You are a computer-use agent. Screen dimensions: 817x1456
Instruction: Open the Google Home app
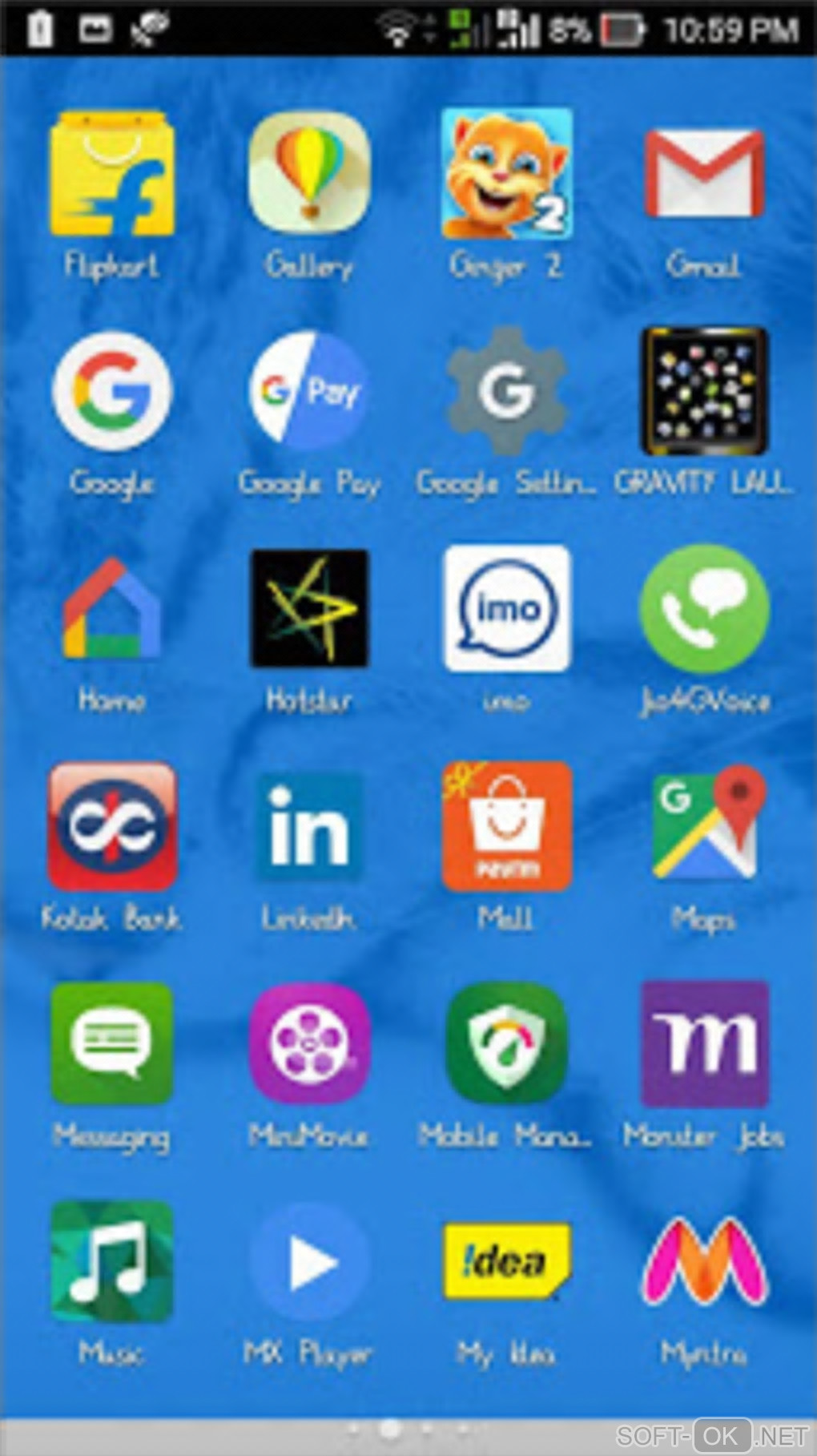[111, 609]
